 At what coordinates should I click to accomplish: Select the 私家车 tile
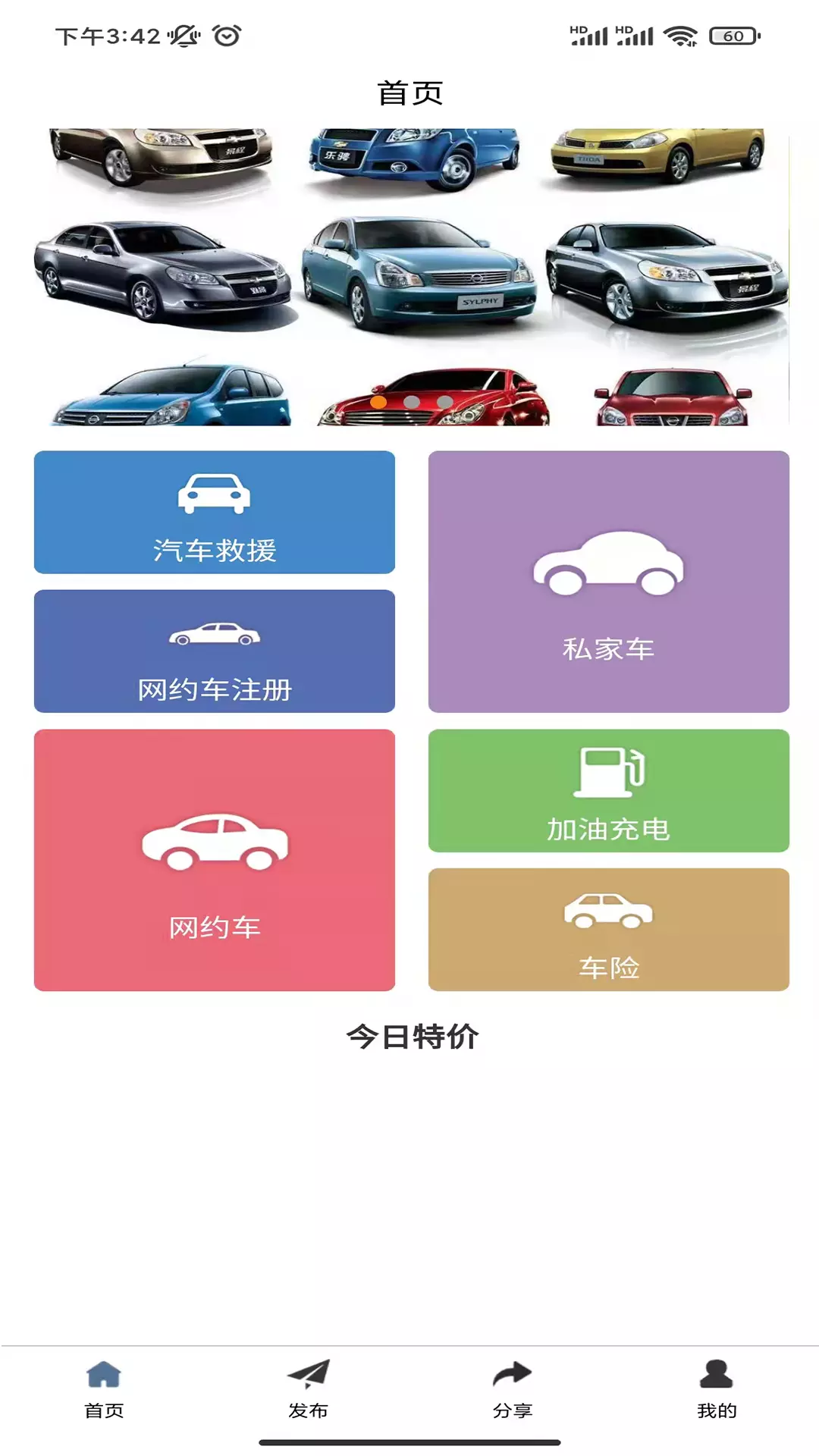(x=609, y=582)
